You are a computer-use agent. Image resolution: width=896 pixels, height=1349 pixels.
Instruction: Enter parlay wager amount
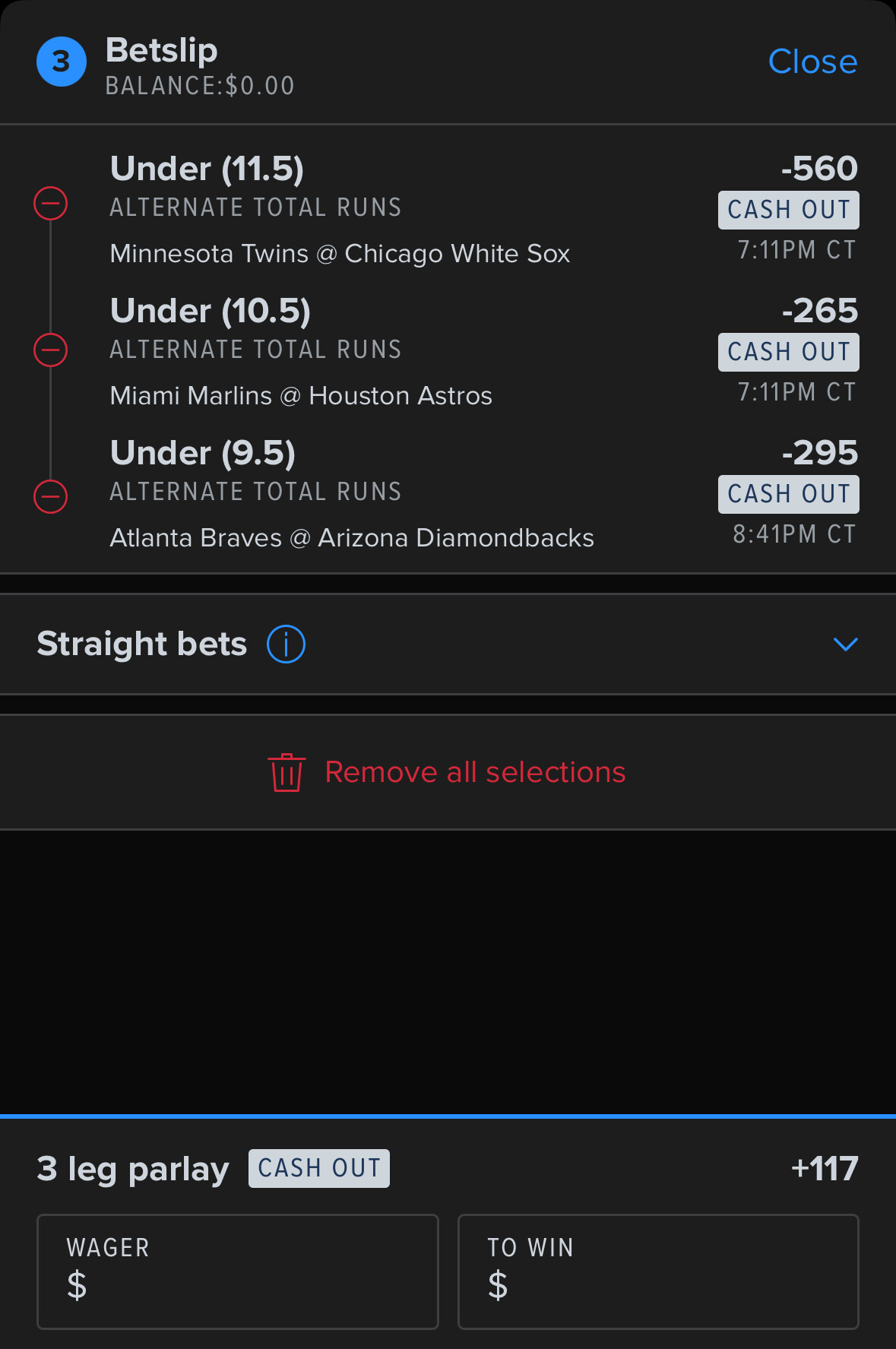[237, 1271]
